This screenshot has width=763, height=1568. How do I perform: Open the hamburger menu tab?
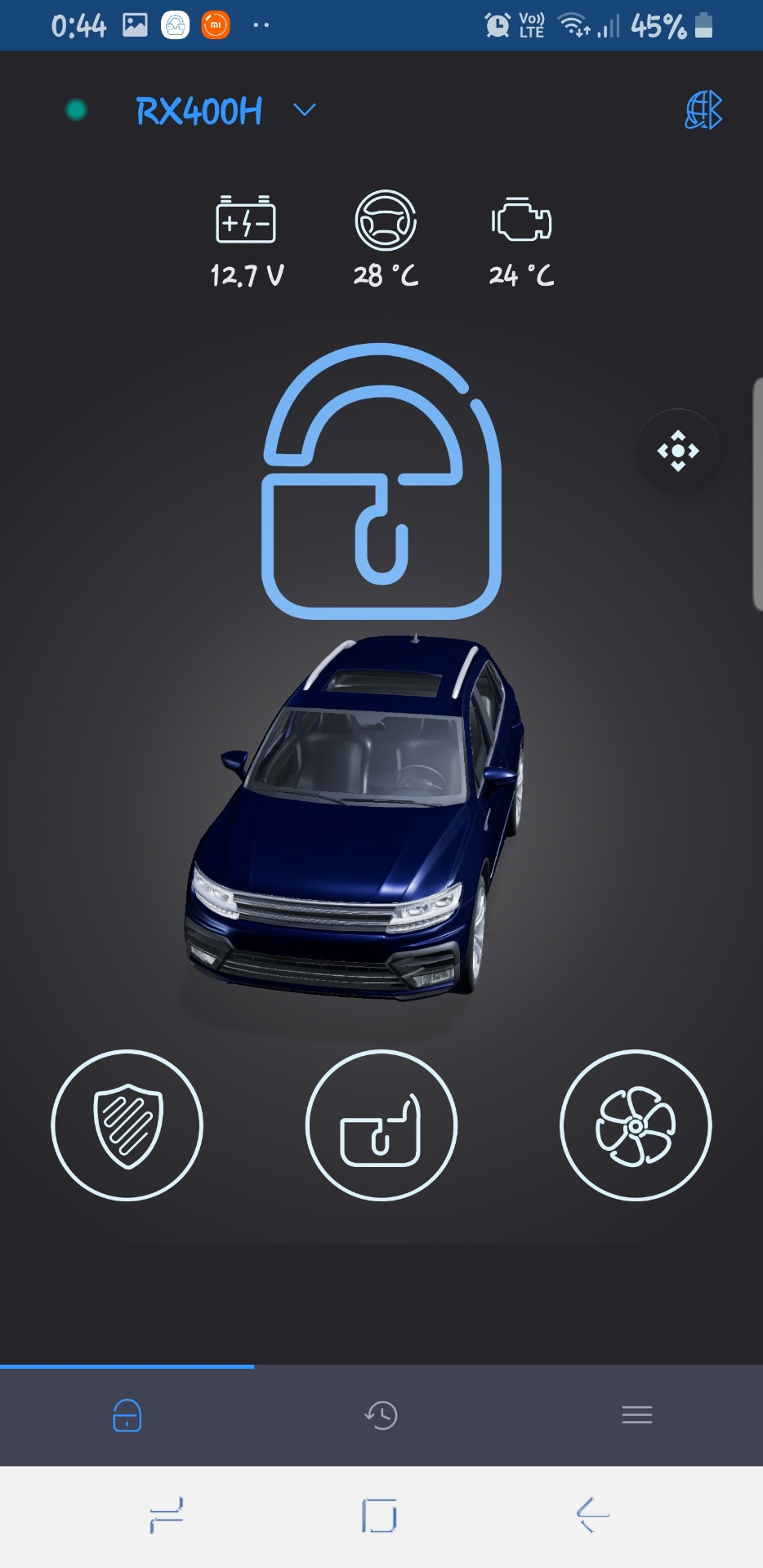tap(636, 1415)
